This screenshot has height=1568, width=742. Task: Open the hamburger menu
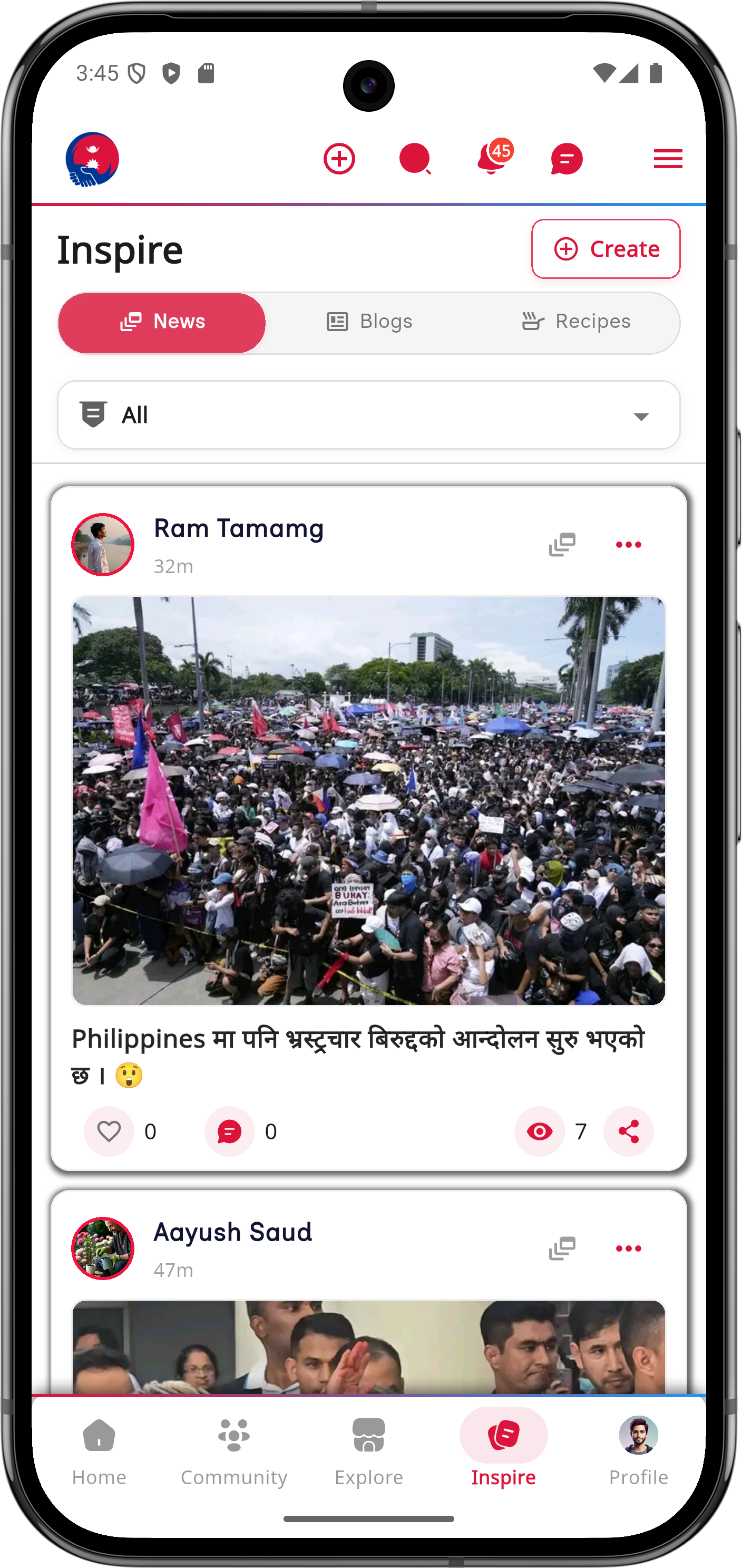tap(667, 159)
